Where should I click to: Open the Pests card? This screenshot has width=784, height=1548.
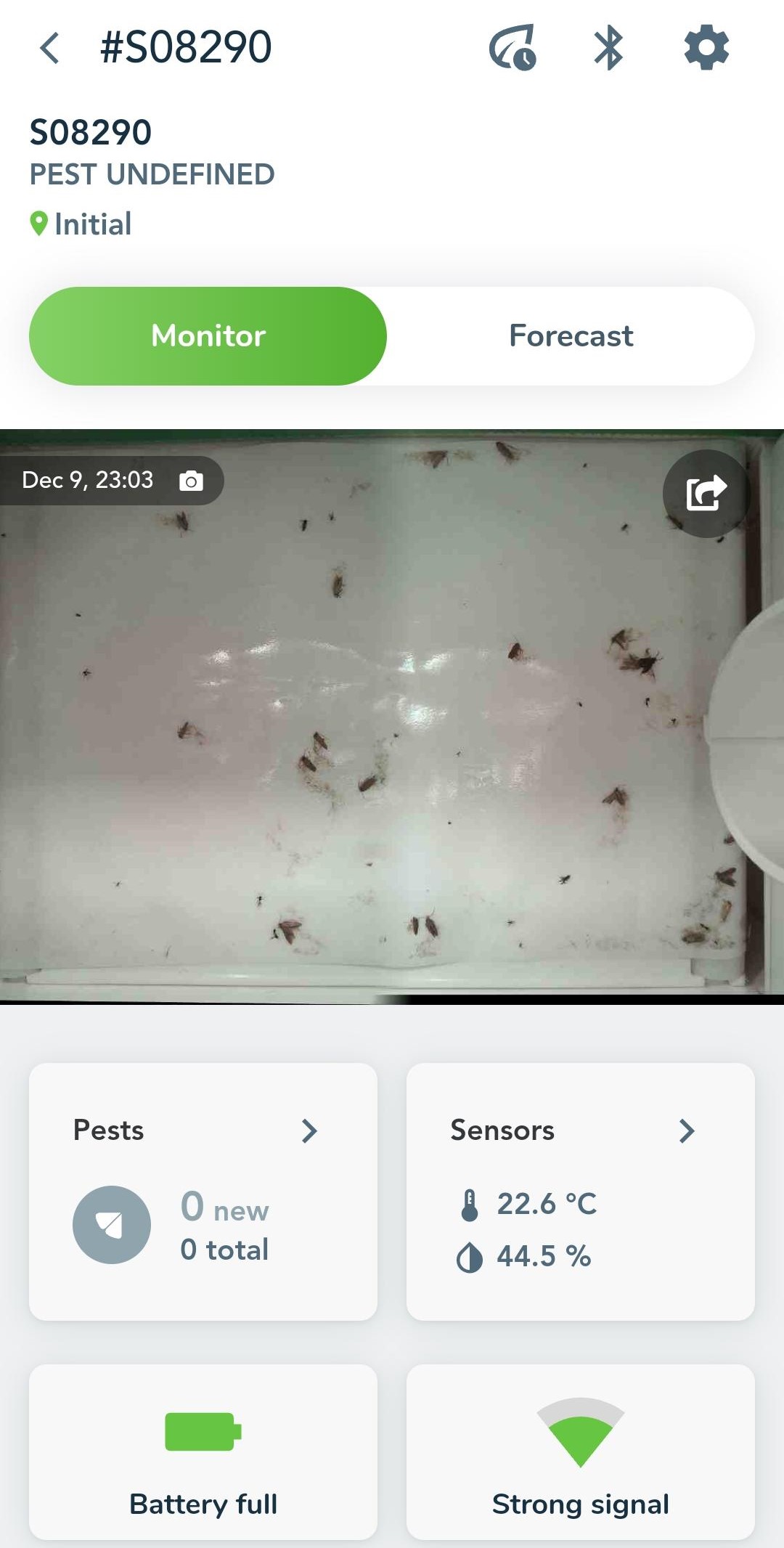[203, 1191]
